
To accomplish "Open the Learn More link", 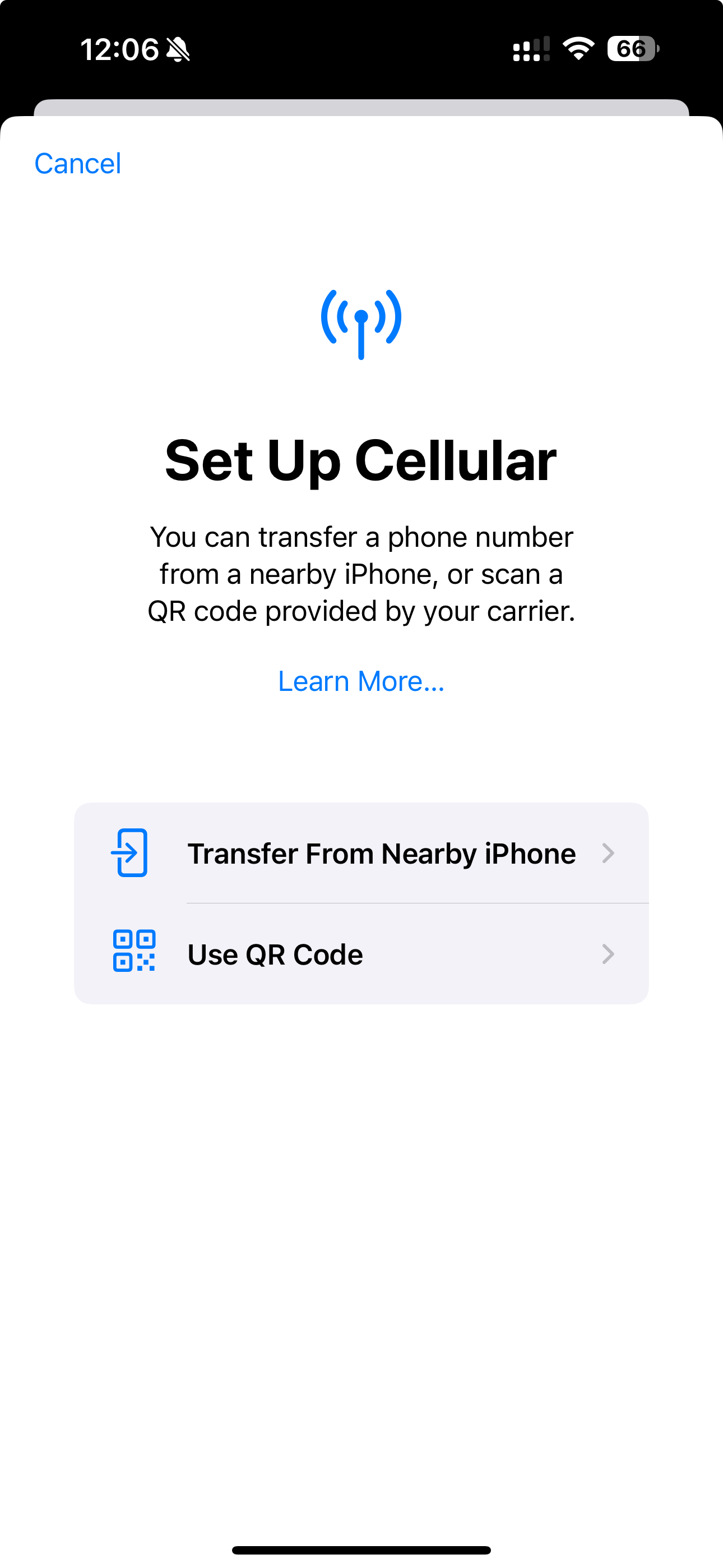I will (361, 680).
